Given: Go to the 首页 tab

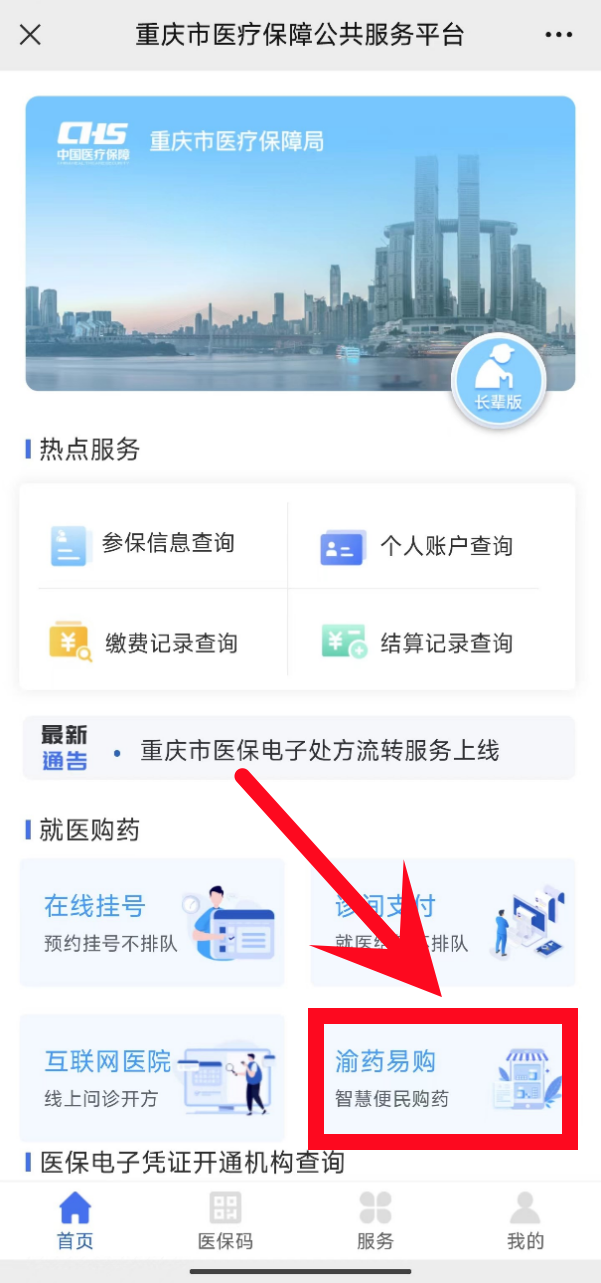Looking at the screenshot, I should (x=75, y=1221).
